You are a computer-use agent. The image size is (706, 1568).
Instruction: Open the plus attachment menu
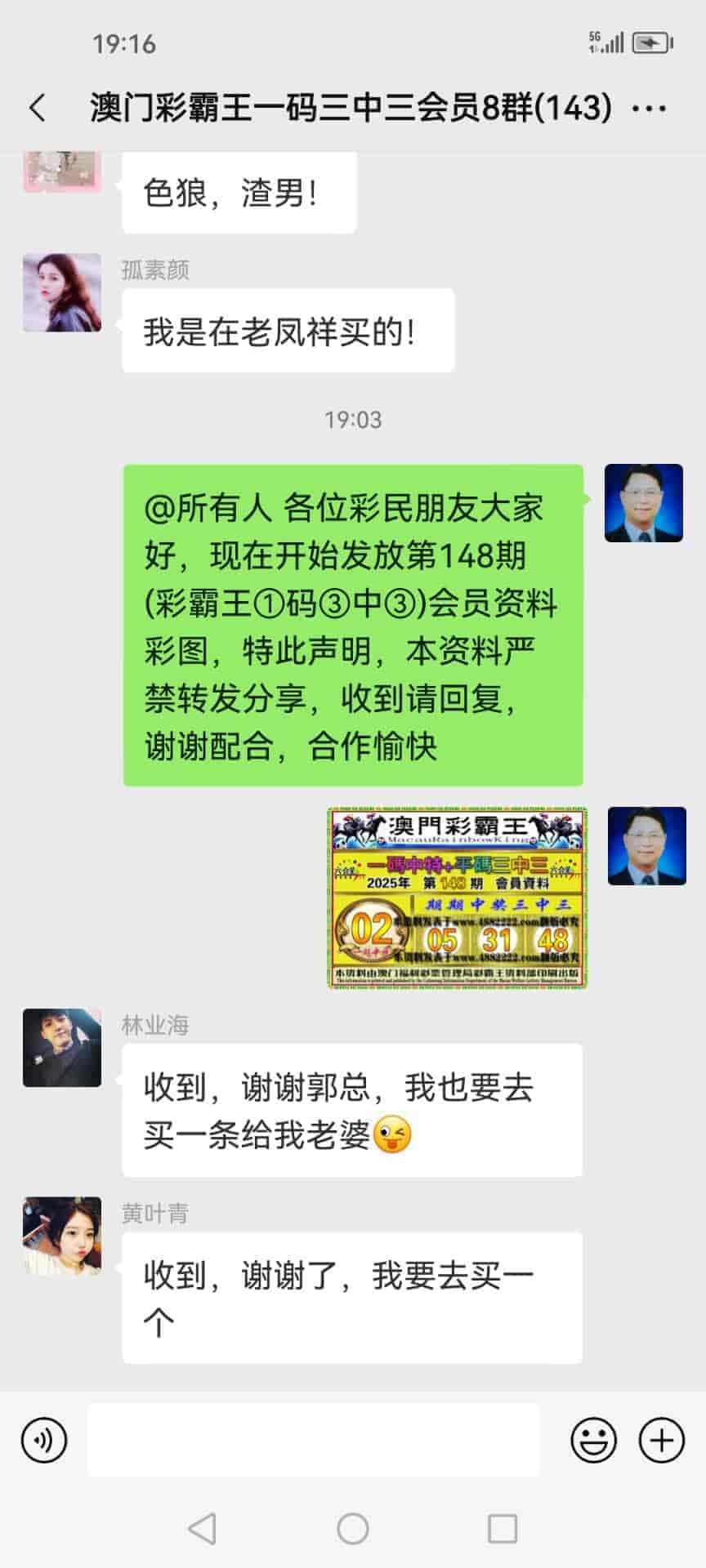click(661, 1440)
